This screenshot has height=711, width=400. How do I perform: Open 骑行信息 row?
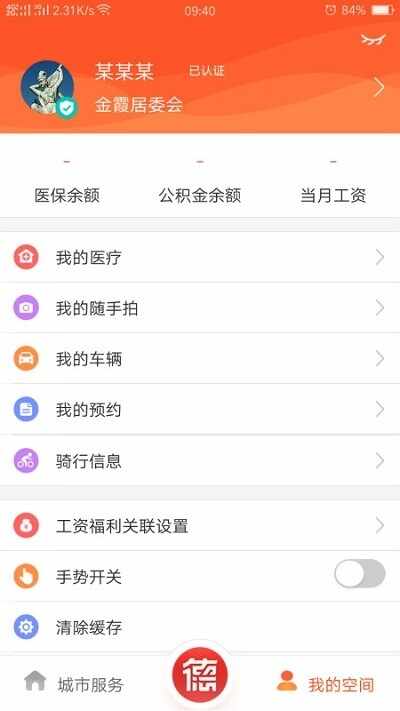coord(200,460)
